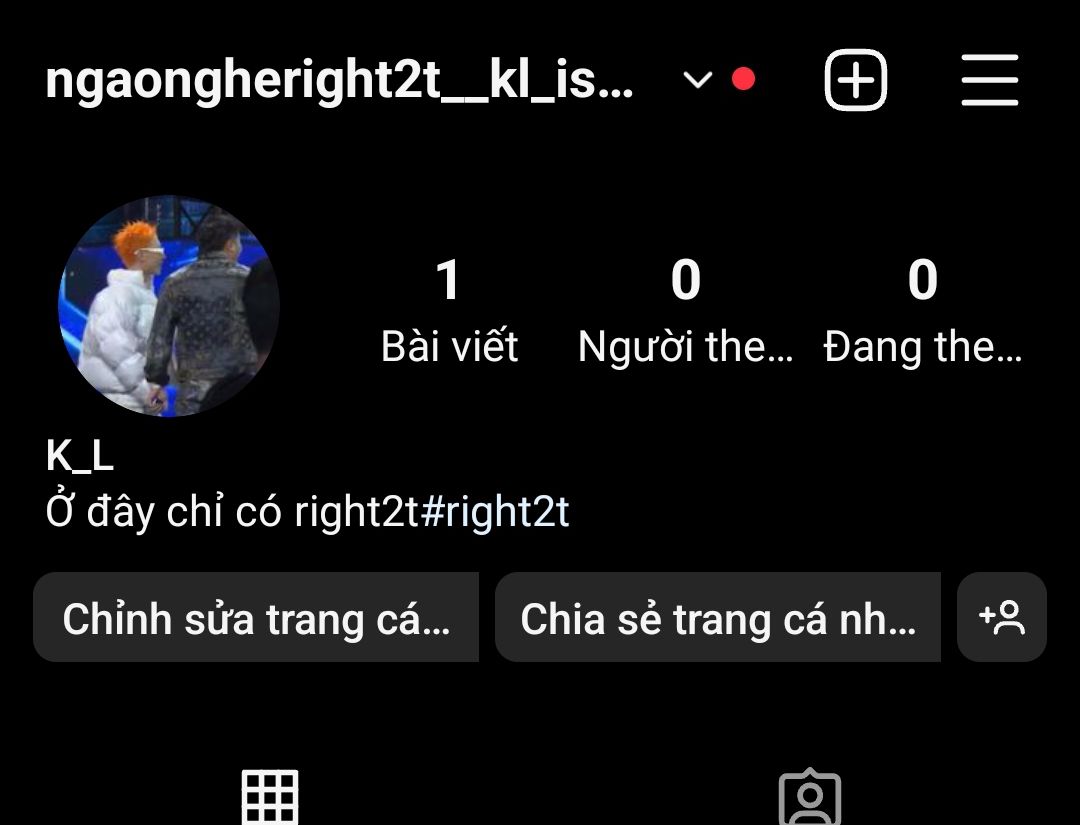Open discover people with the add-person icon
The height and width of the screenshot is (825, 1080).
pos(1002,618)
